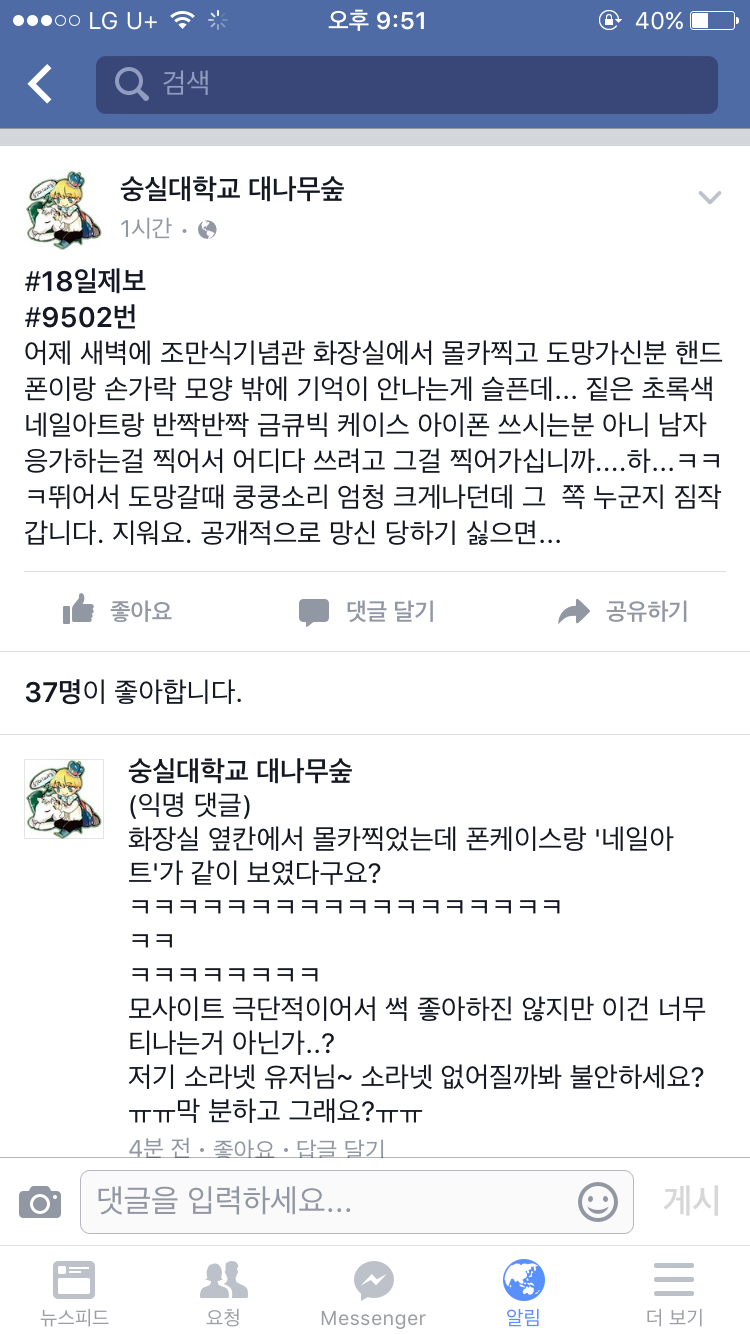The image size is (750, 1334).
Task: Open the commenter's profile picture
Action: (x=64, y=798)
